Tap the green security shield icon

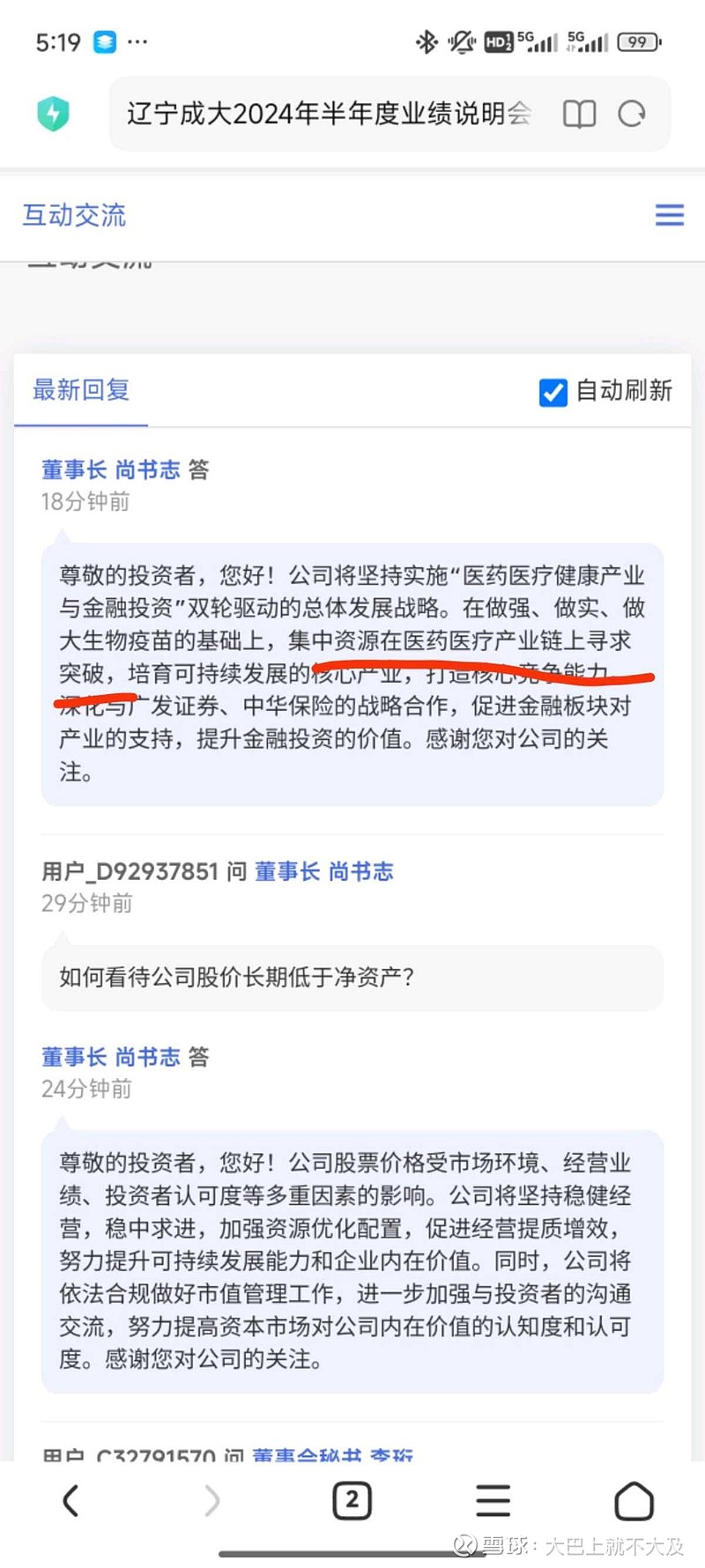coord(53,114)
